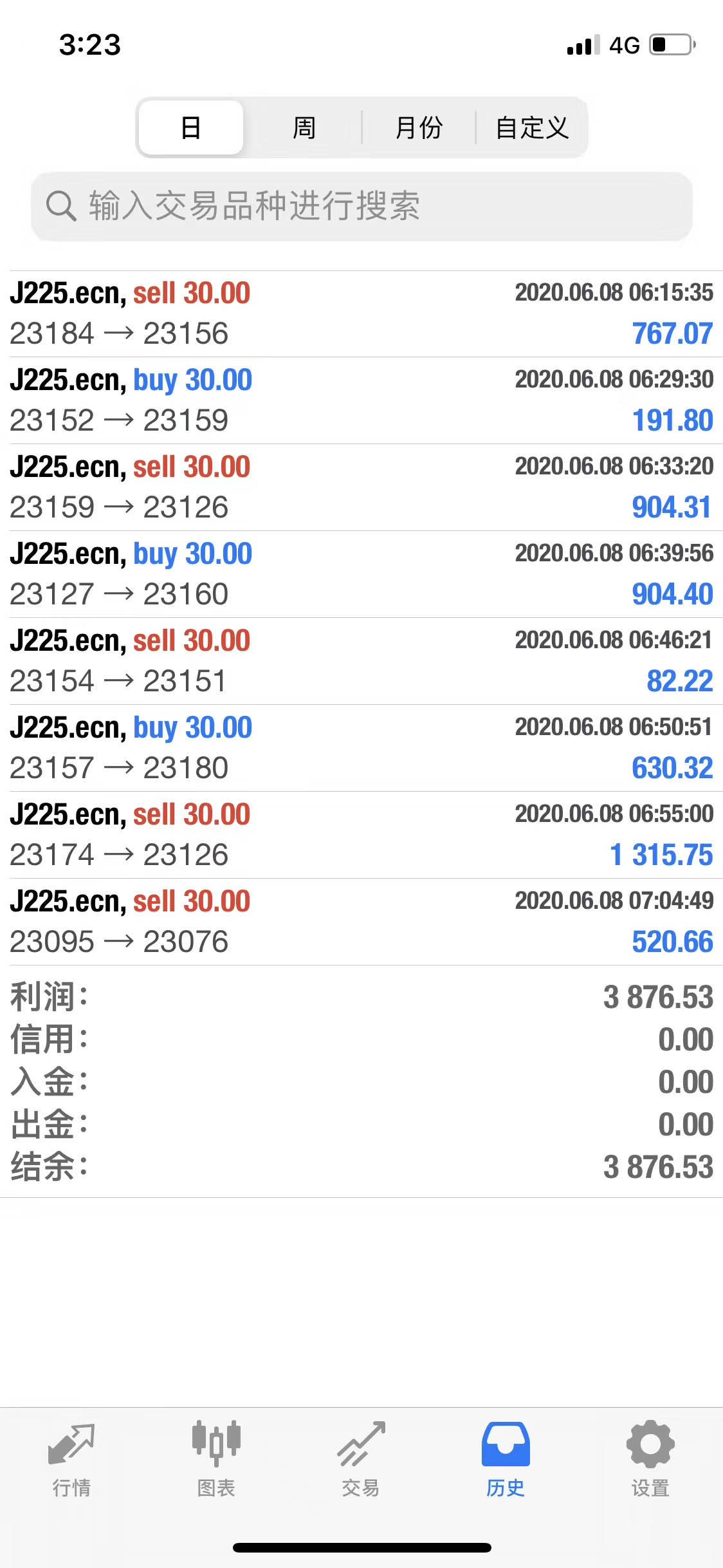Open the buy trade closed at 06:50:51
Screen dimensions: 723x1568
(361, 748)
